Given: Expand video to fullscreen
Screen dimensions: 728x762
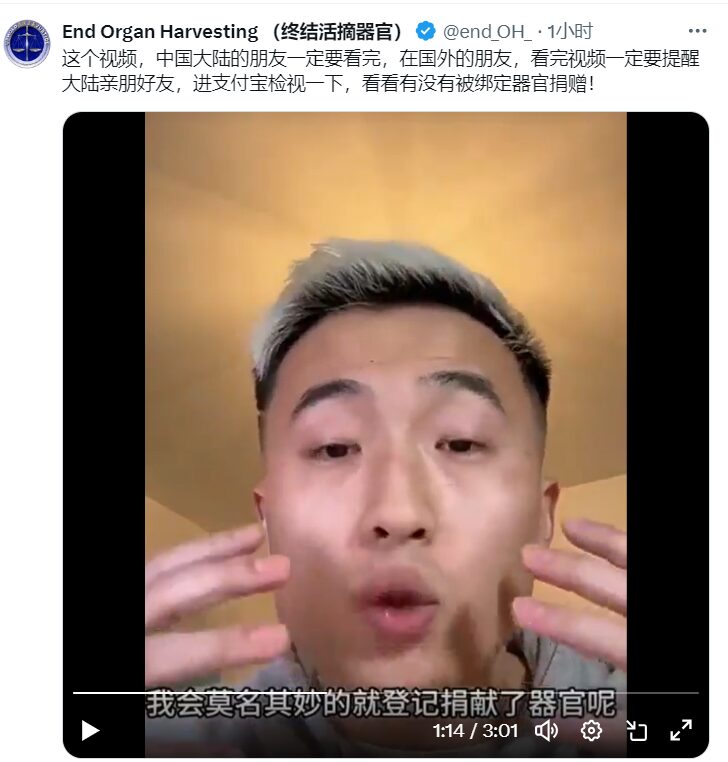Looking at the screenshot, I should point(681,731).
